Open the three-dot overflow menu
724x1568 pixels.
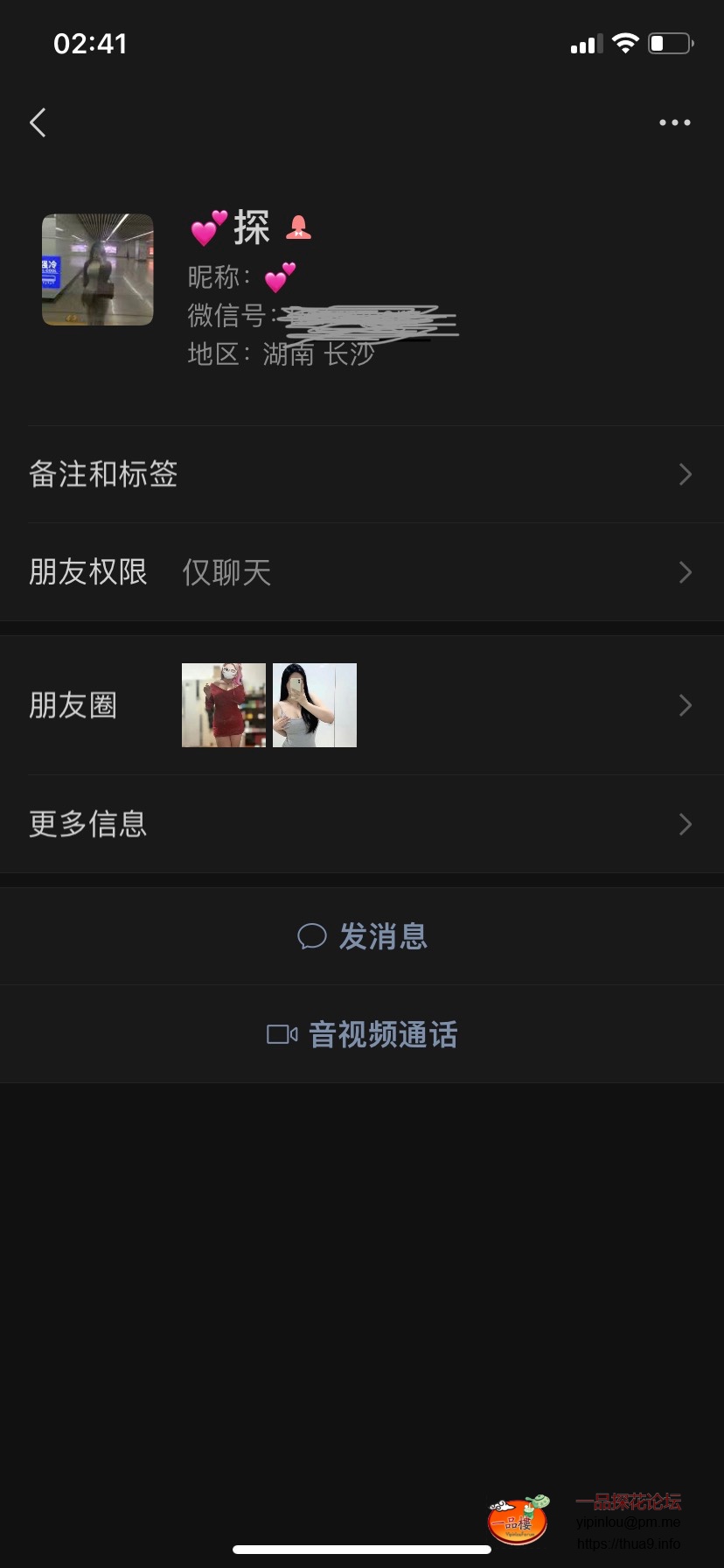click(674, 122)
